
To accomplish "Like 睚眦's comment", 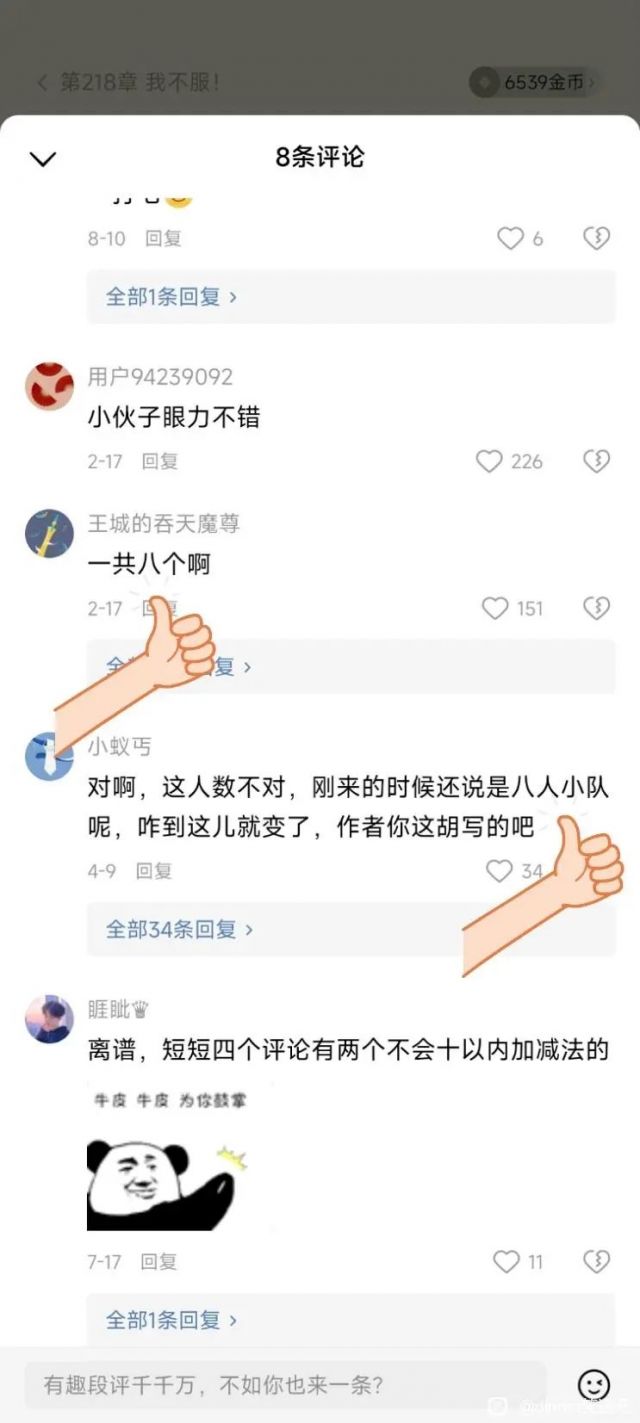I will [x=507, y=1261].
